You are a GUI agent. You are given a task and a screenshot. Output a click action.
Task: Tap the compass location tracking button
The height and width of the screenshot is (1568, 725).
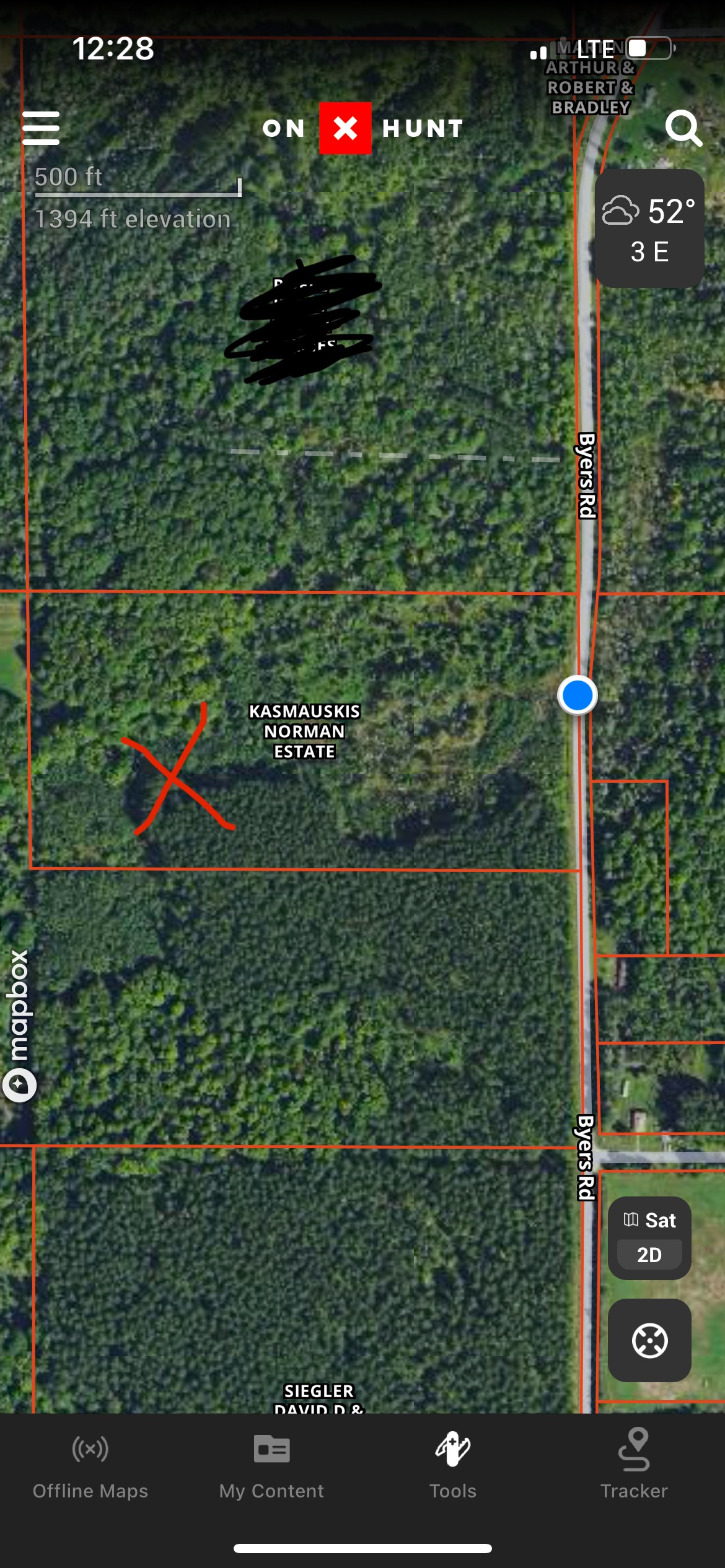pyautogui.click(x=649, y=1340)
